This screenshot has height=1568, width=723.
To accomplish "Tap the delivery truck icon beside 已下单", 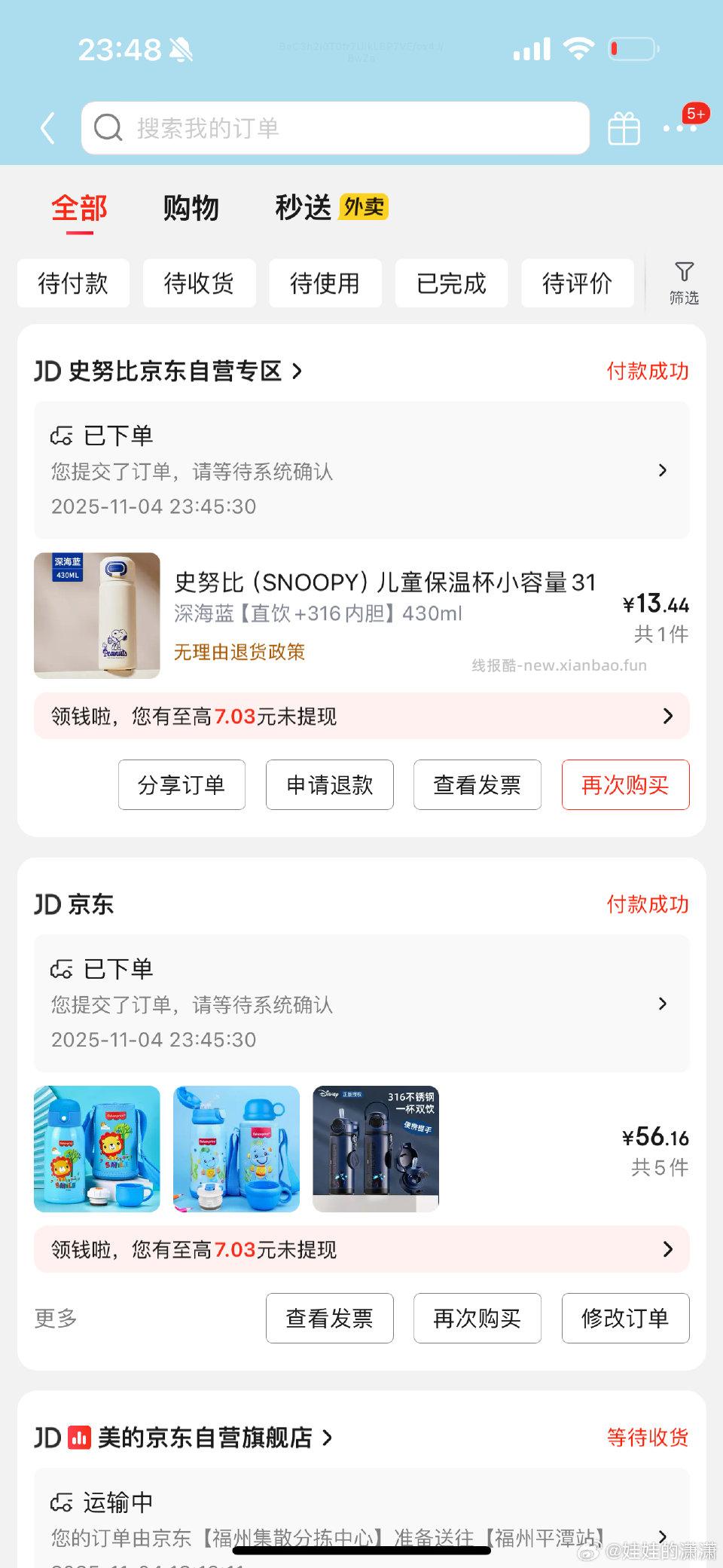I will tap(61, 435).
